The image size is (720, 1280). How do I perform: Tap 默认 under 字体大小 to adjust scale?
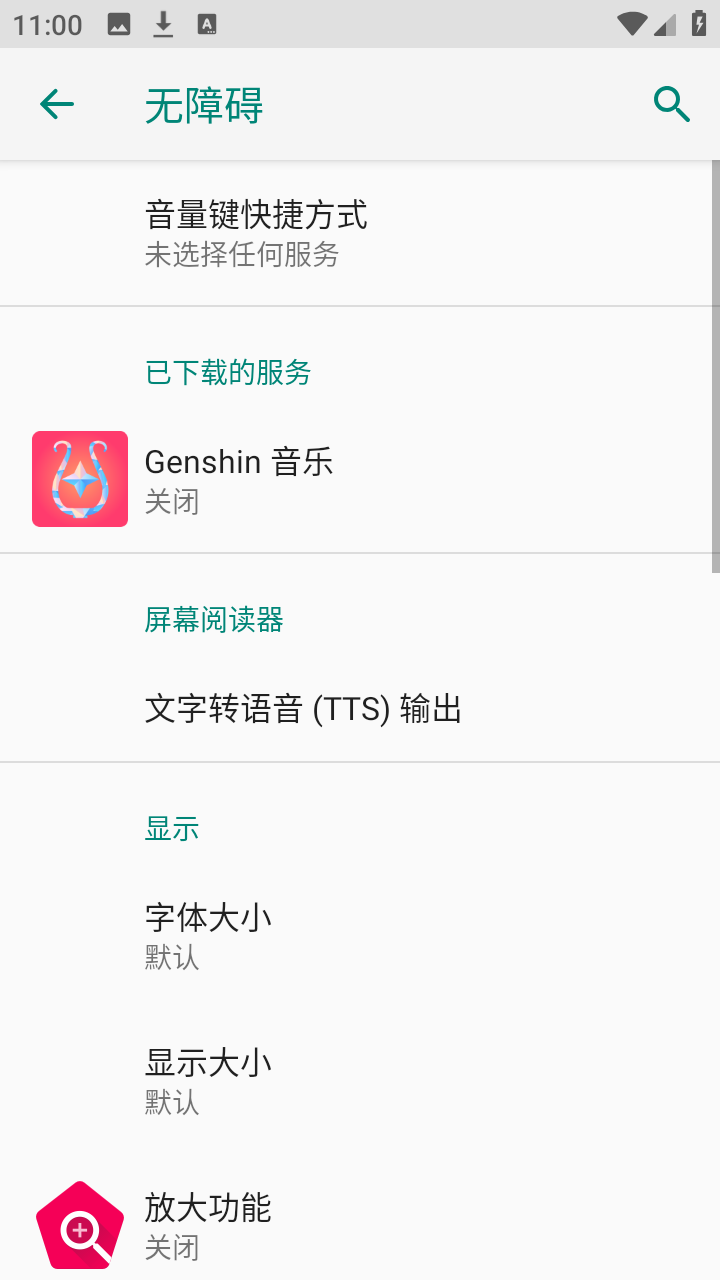pyautogui.click(x=171, y=957)
